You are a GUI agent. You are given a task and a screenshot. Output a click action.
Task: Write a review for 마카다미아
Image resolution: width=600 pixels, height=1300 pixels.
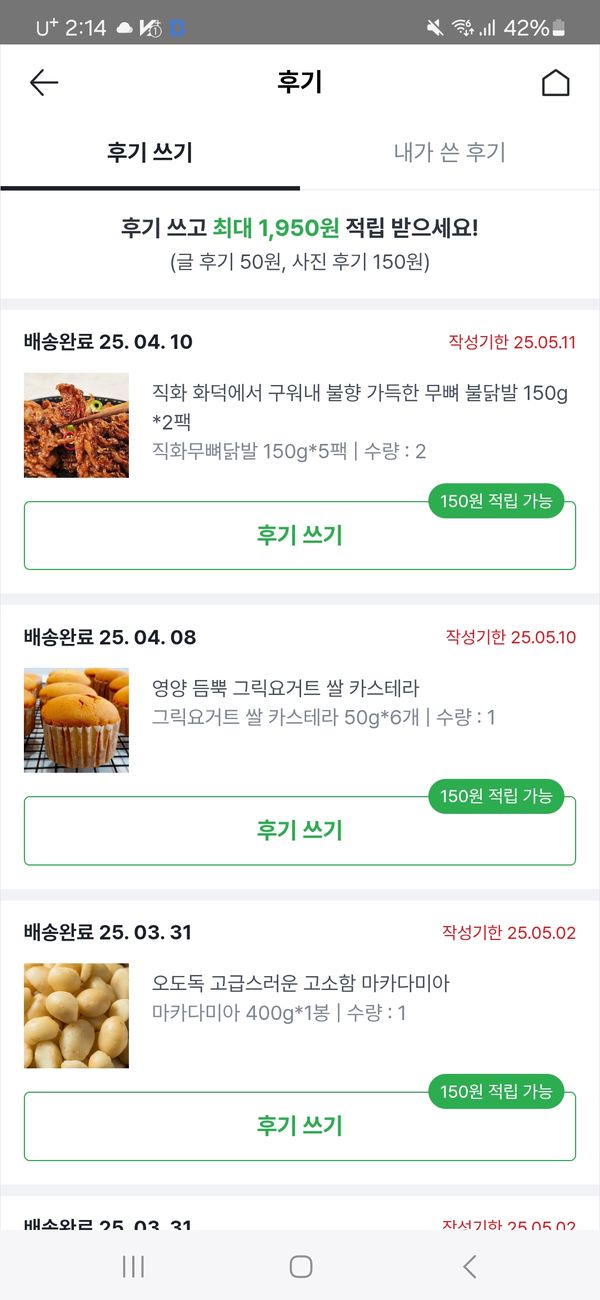[299, 1126]
